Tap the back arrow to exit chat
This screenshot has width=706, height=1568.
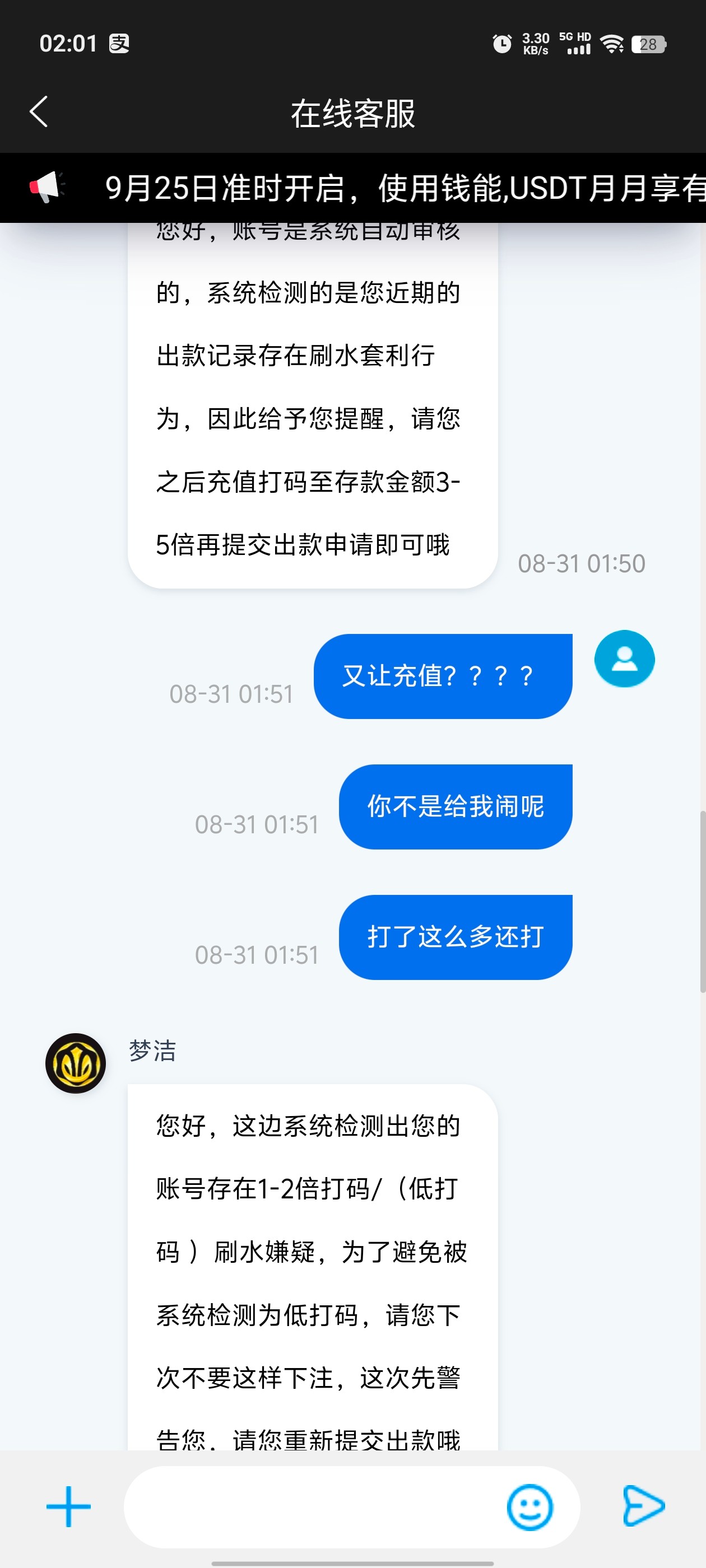[38, 113]
